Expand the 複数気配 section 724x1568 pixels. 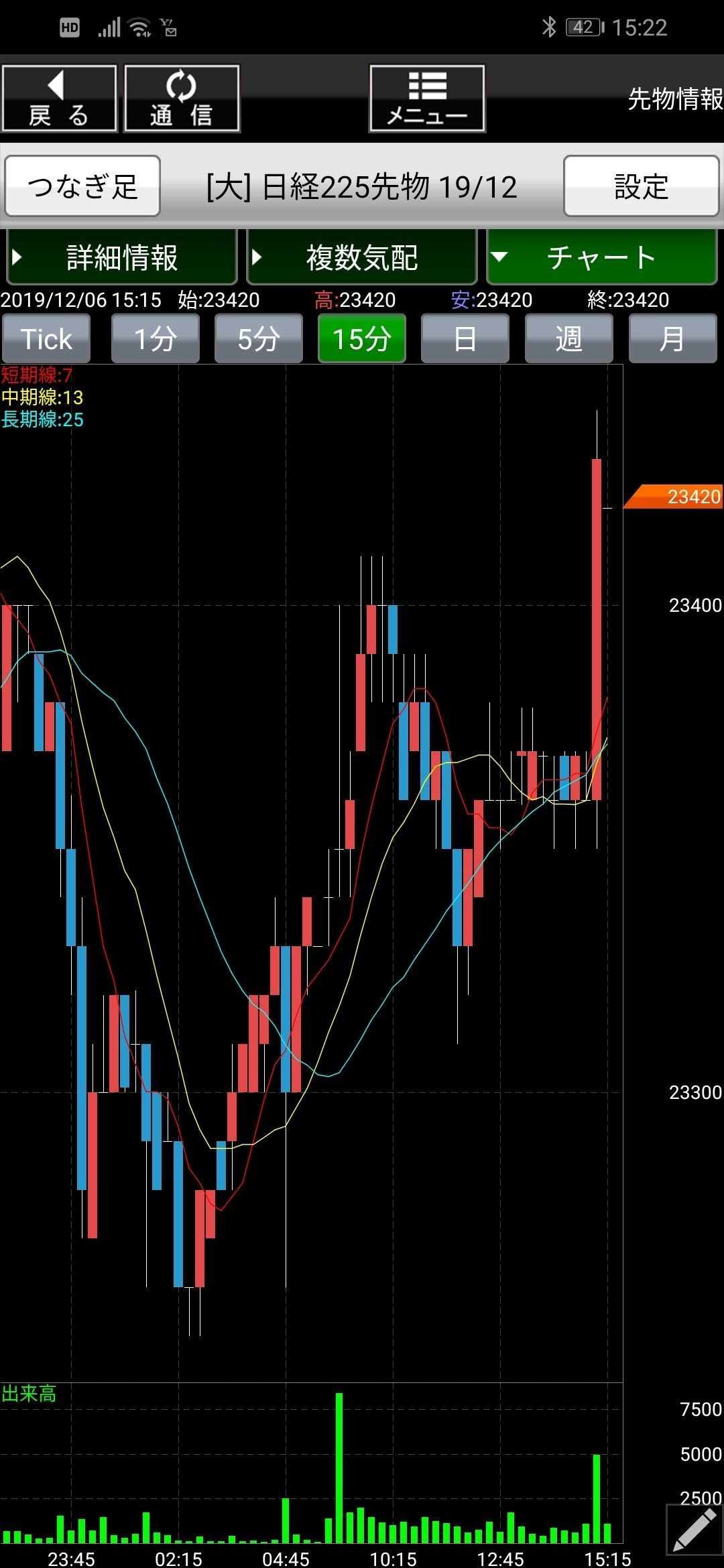(362, 257)
